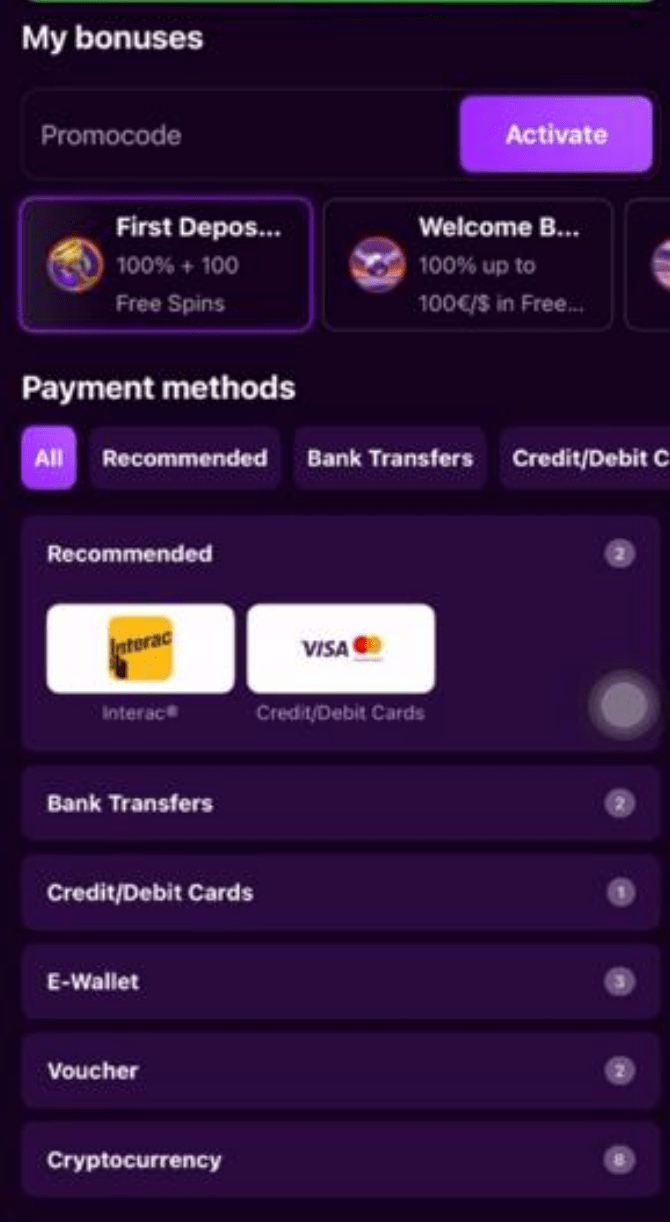
Task: Select the First Deposit bonus card
Action: pos(166,264)
